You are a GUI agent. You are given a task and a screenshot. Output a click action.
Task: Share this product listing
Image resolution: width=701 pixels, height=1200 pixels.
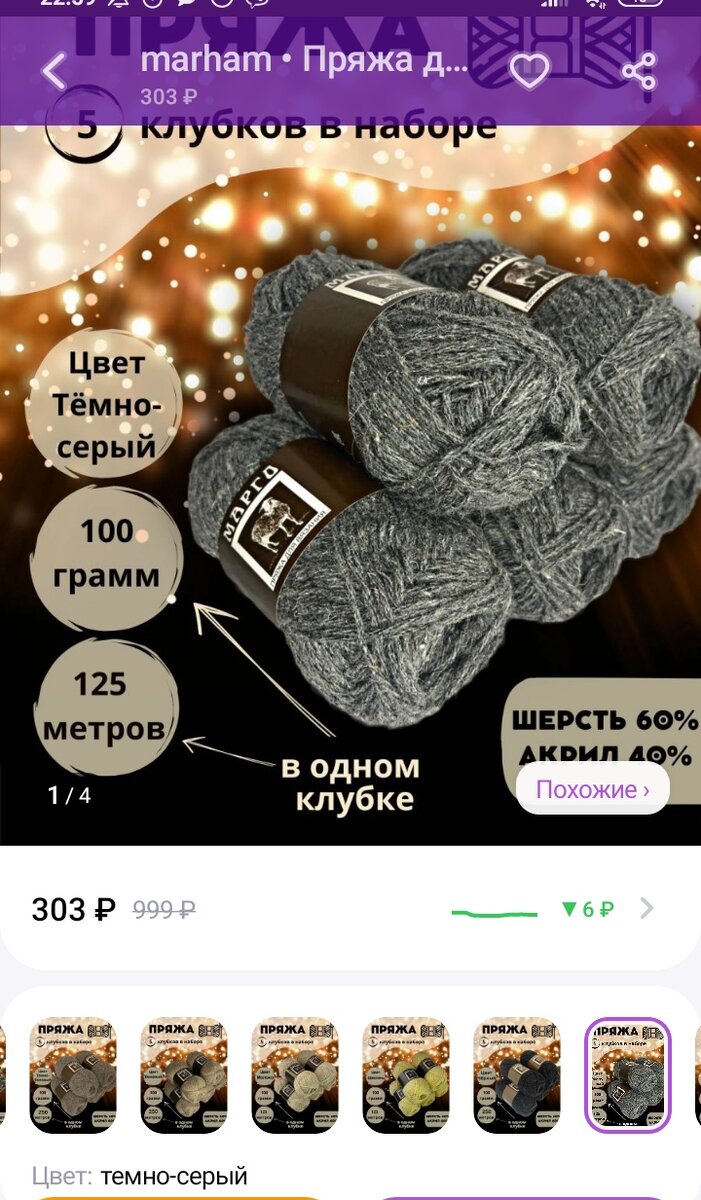[x=638, y=71]
